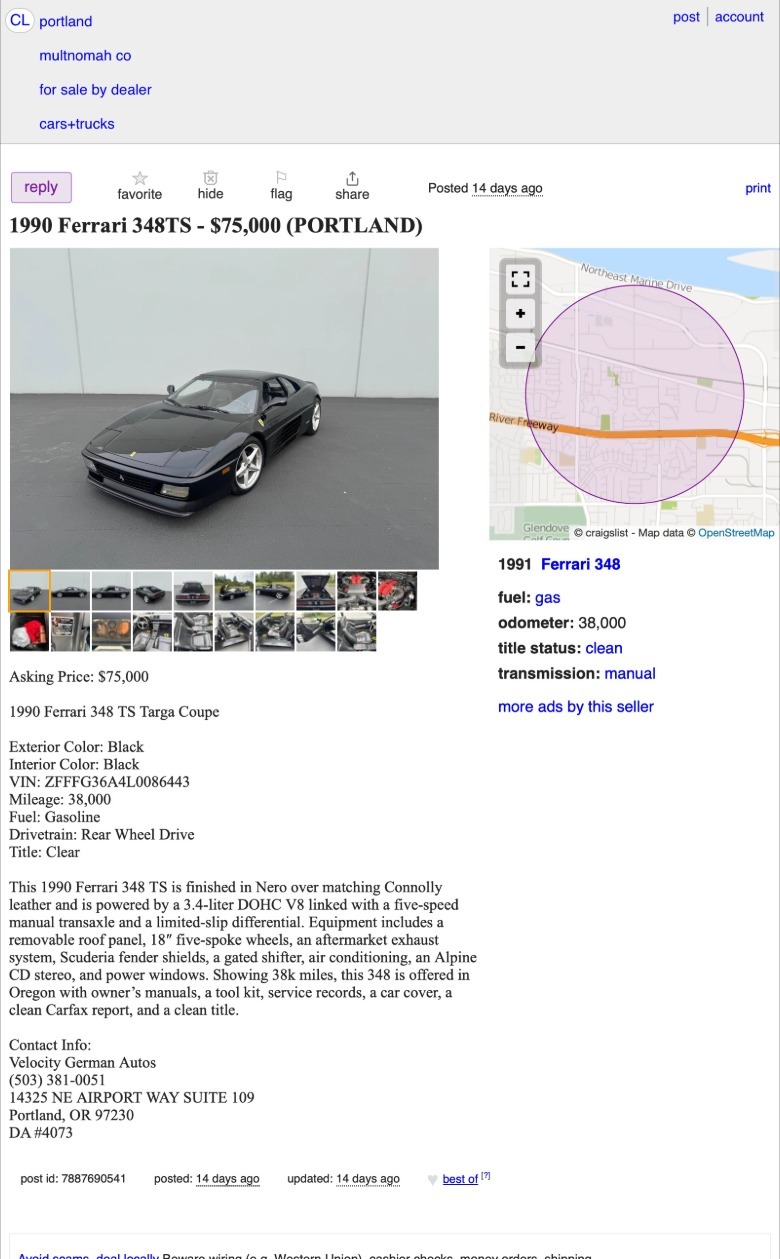Reply to this Ferrari listing

[41, 187]
